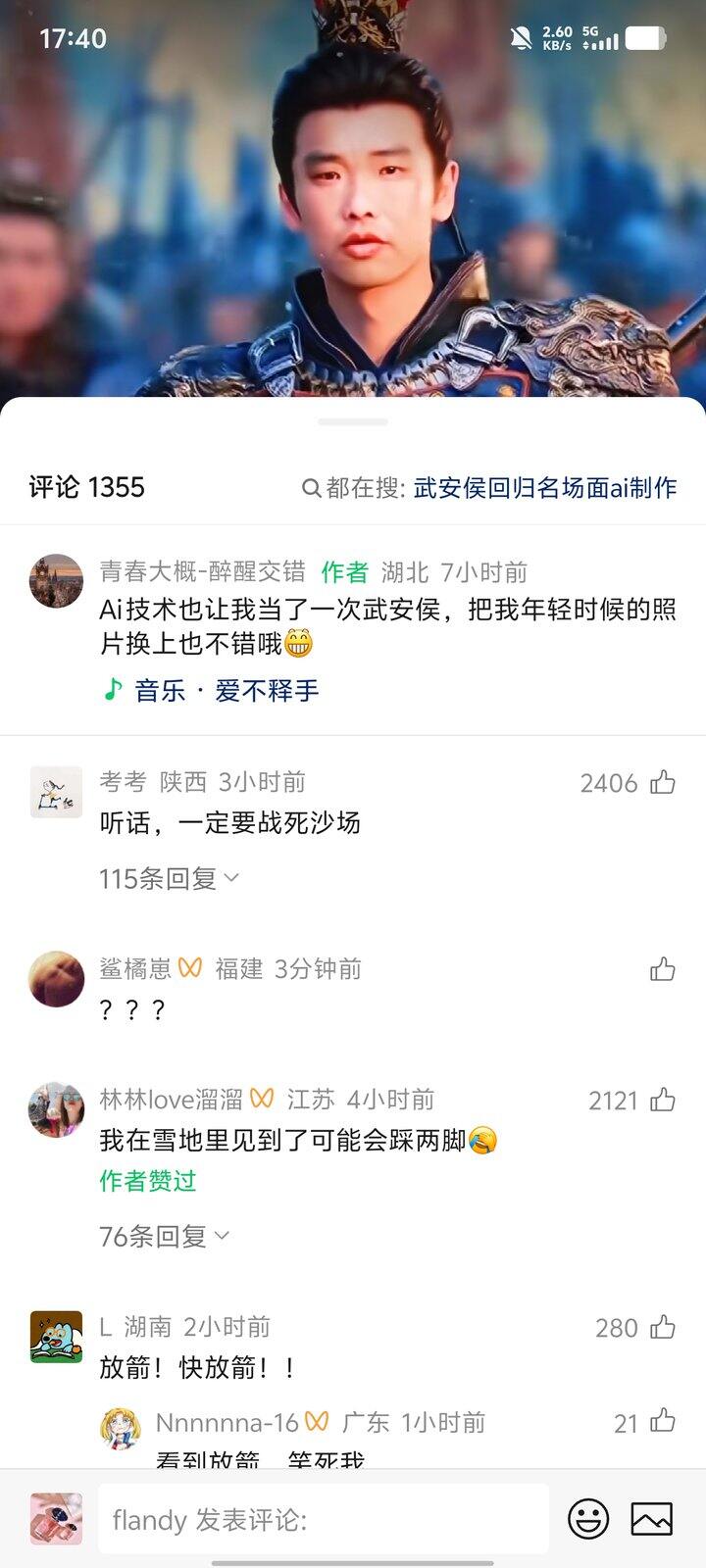706x1568 pixels.
Task: Open the emoji picker beside the comment box
Action: (x=588, y=1517)
